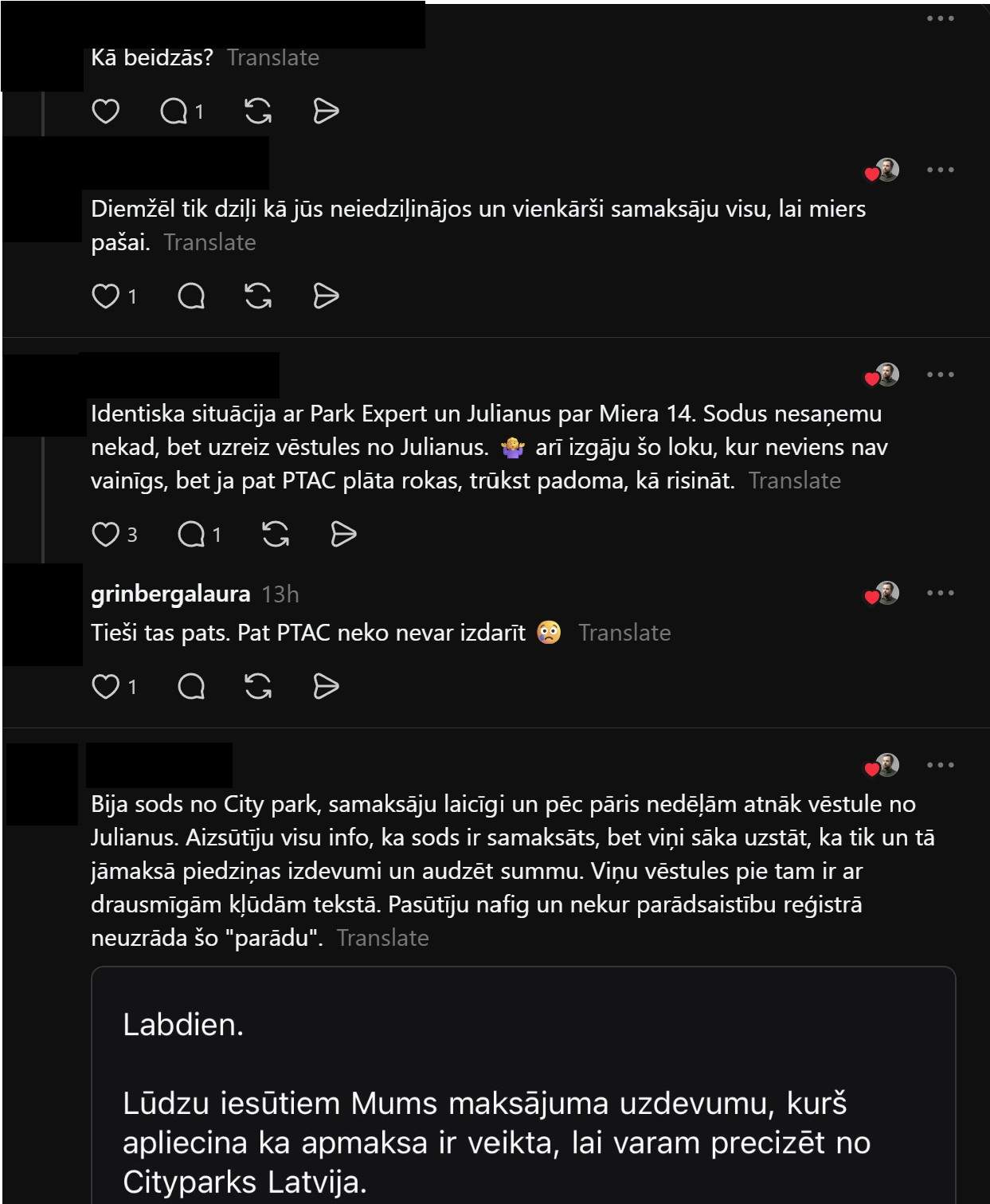The image size is (990, 1204).
Task: Open grinbergalaura's profile
Action: [x=170, y=594]
